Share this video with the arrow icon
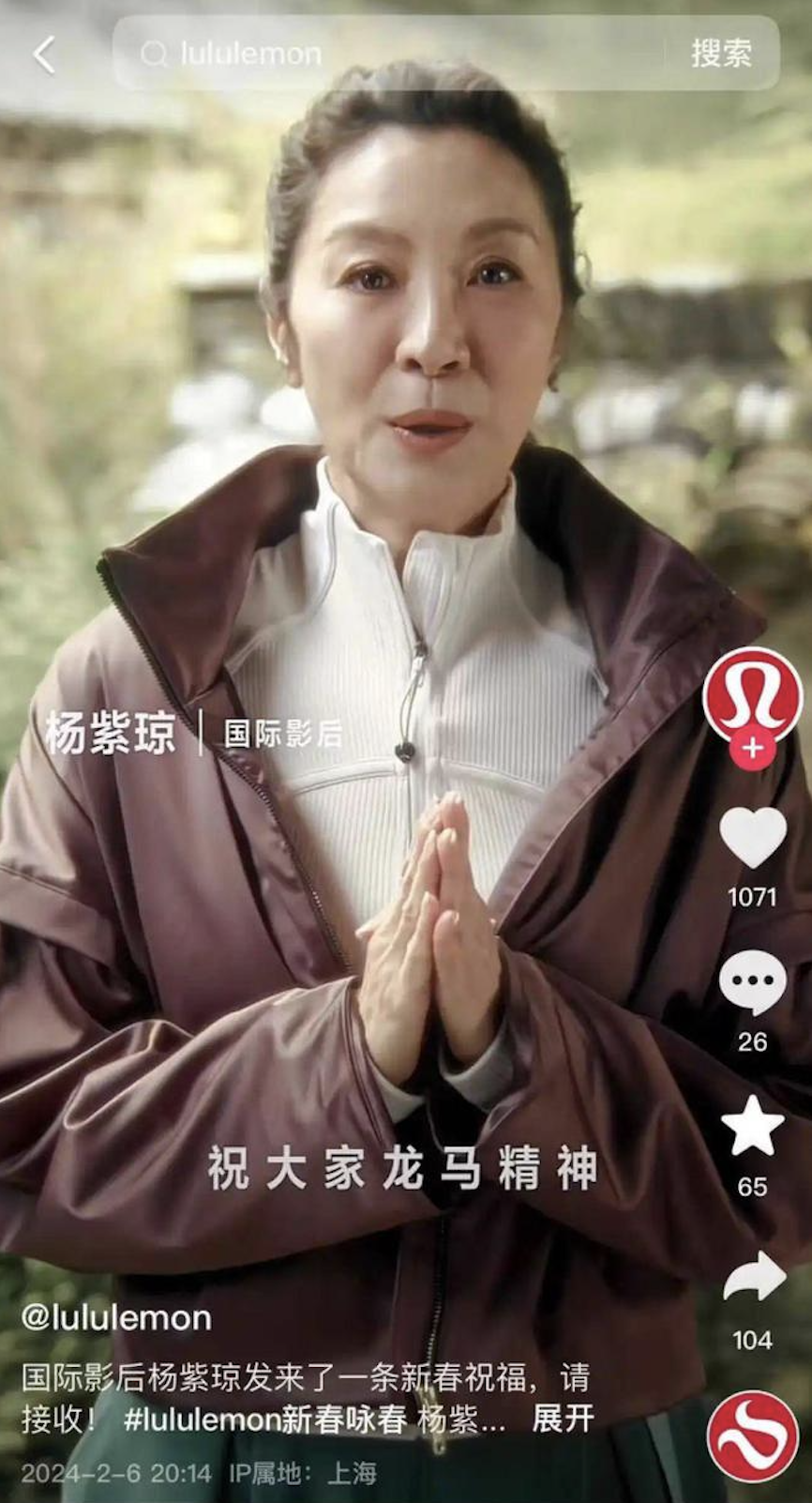Viewport: 812px width, 1503px height. 752,1278
